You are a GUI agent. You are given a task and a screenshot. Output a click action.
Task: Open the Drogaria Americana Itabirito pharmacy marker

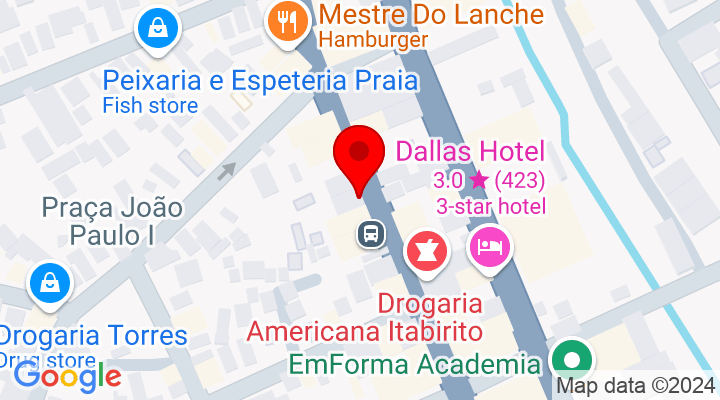tap(427, 250)
